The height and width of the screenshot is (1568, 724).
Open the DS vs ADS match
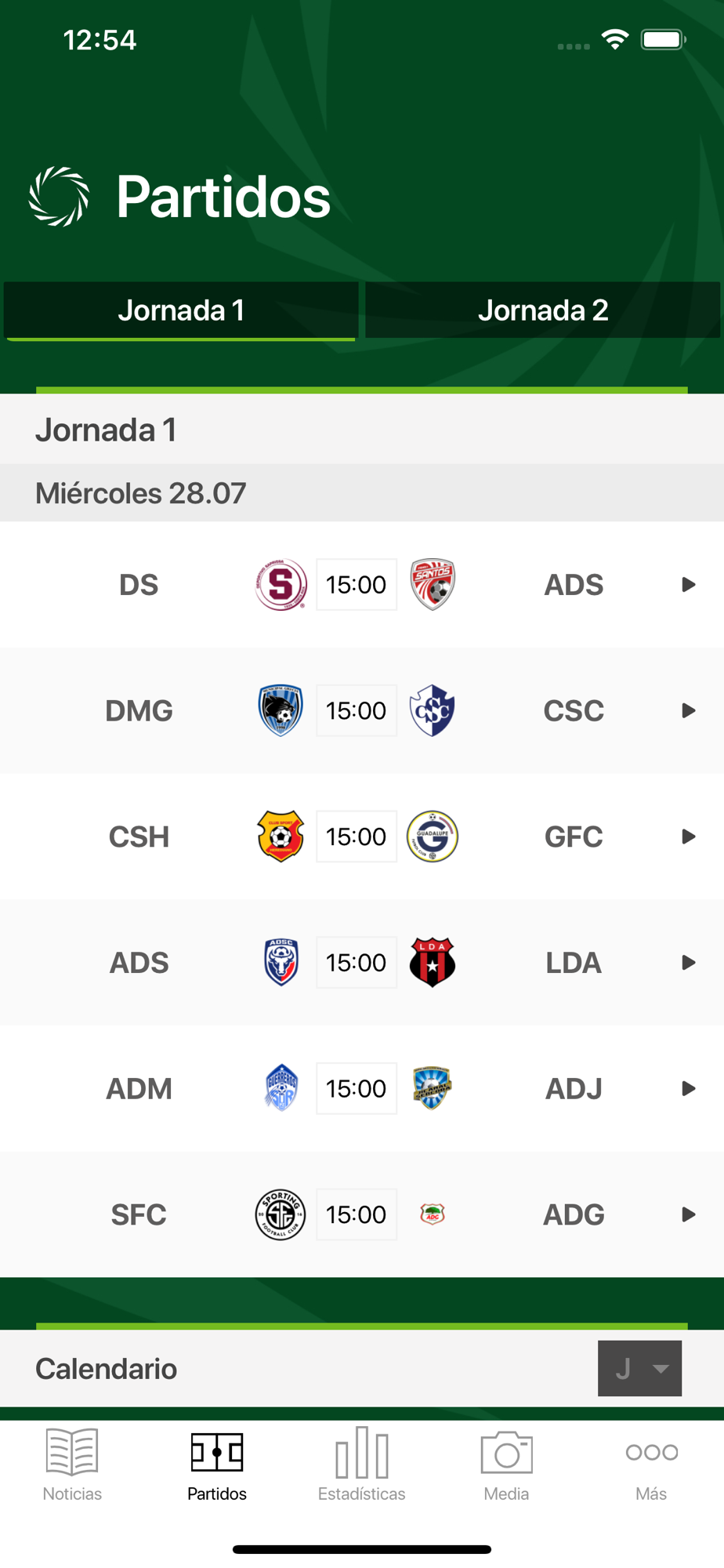[x=362, y=585]
